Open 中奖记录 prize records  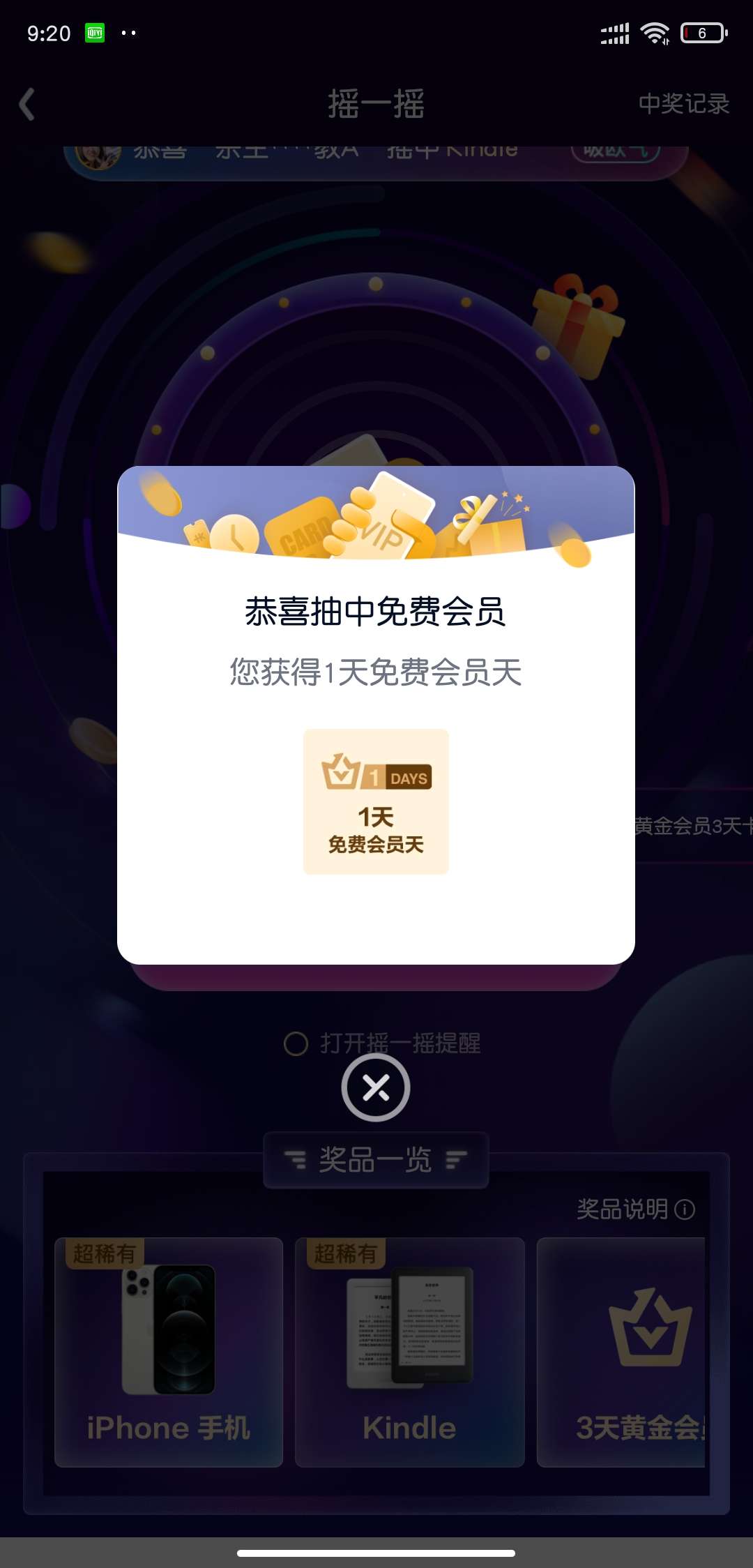pos(683,104)
